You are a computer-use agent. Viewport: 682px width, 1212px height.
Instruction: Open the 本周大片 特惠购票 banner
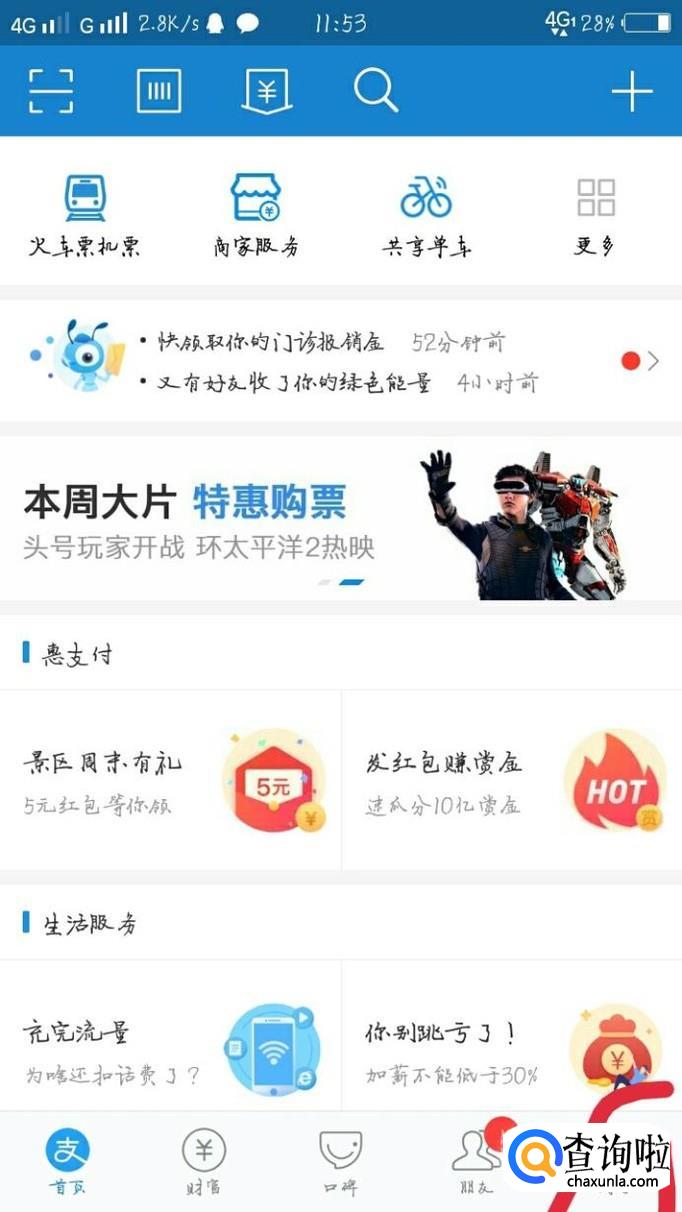pyautogui.click(x=340, y=519)
